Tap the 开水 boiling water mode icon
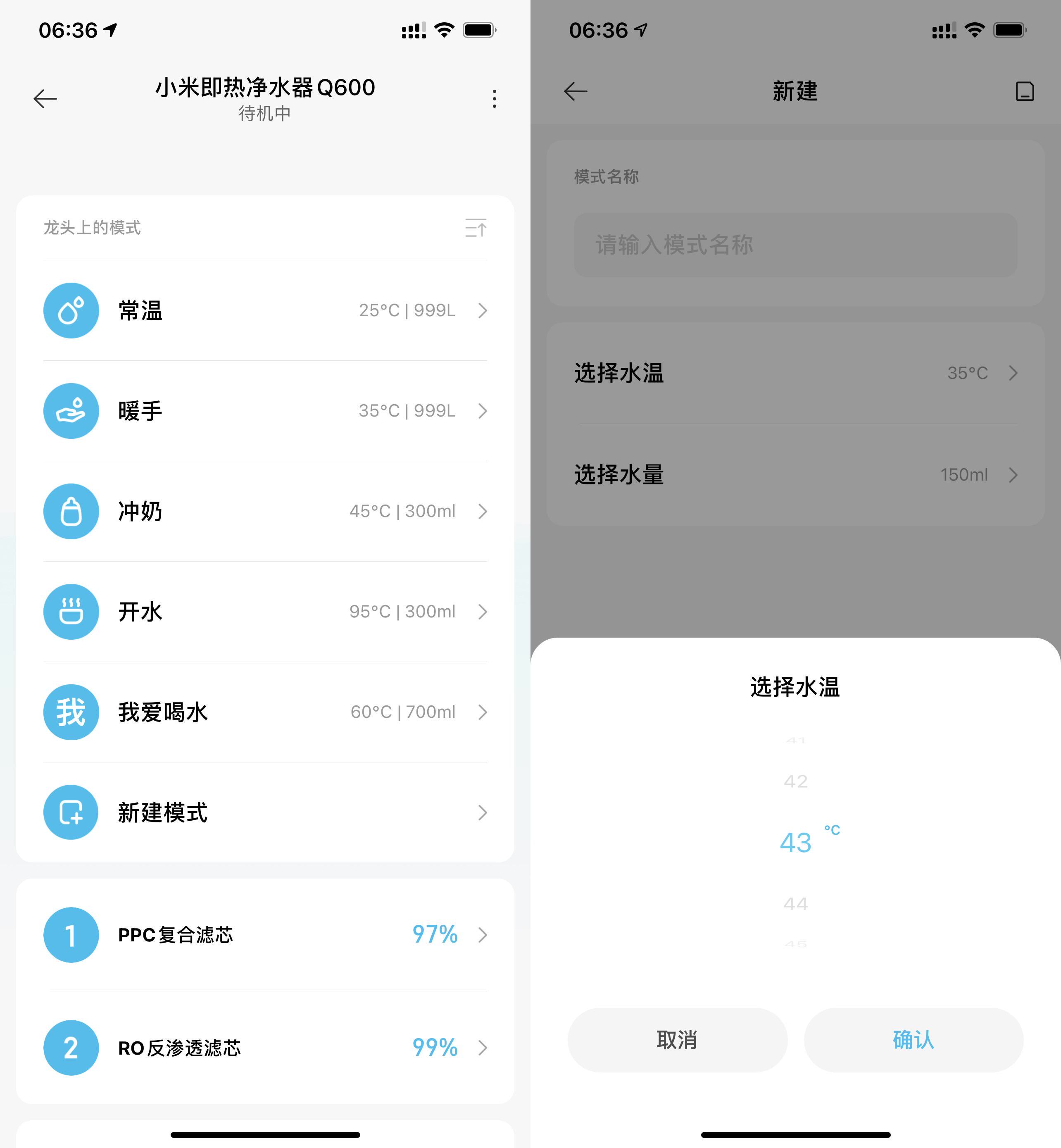 (71, 612)
